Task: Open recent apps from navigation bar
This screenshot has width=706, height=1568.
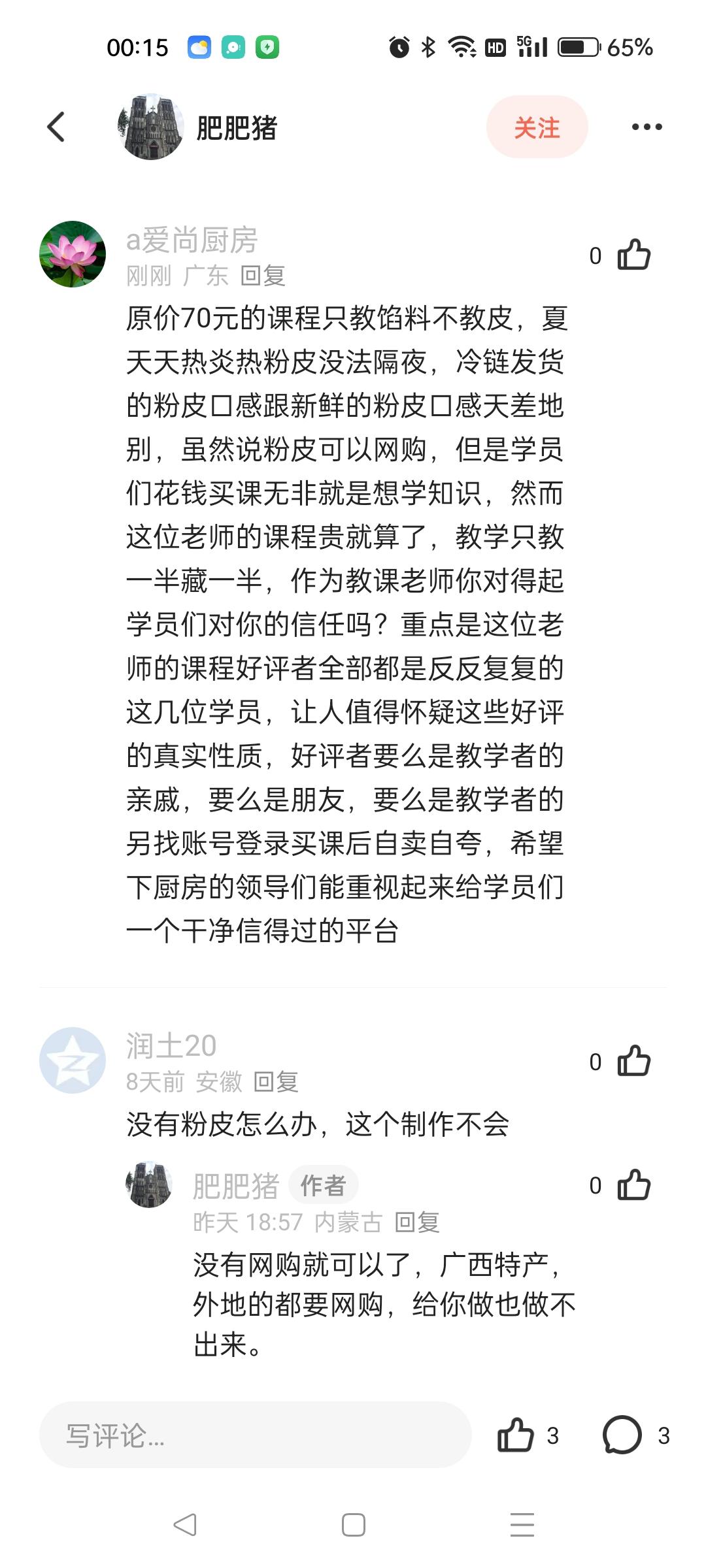Action: pyautogui.click(x=522, y=1525)
